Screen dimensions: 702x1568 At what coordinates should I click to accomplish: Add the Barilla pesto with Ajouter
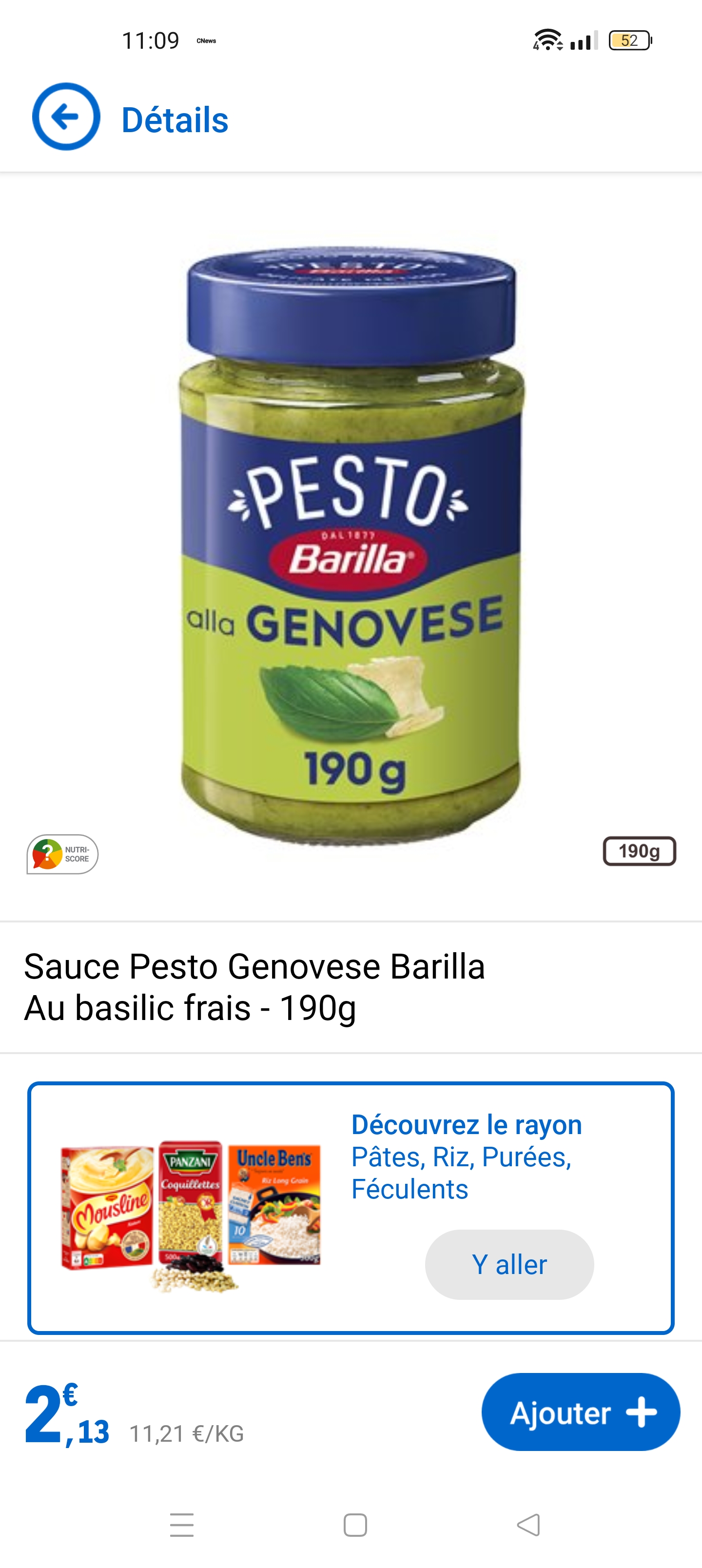pyautogui.click(x=580, y=1411)
